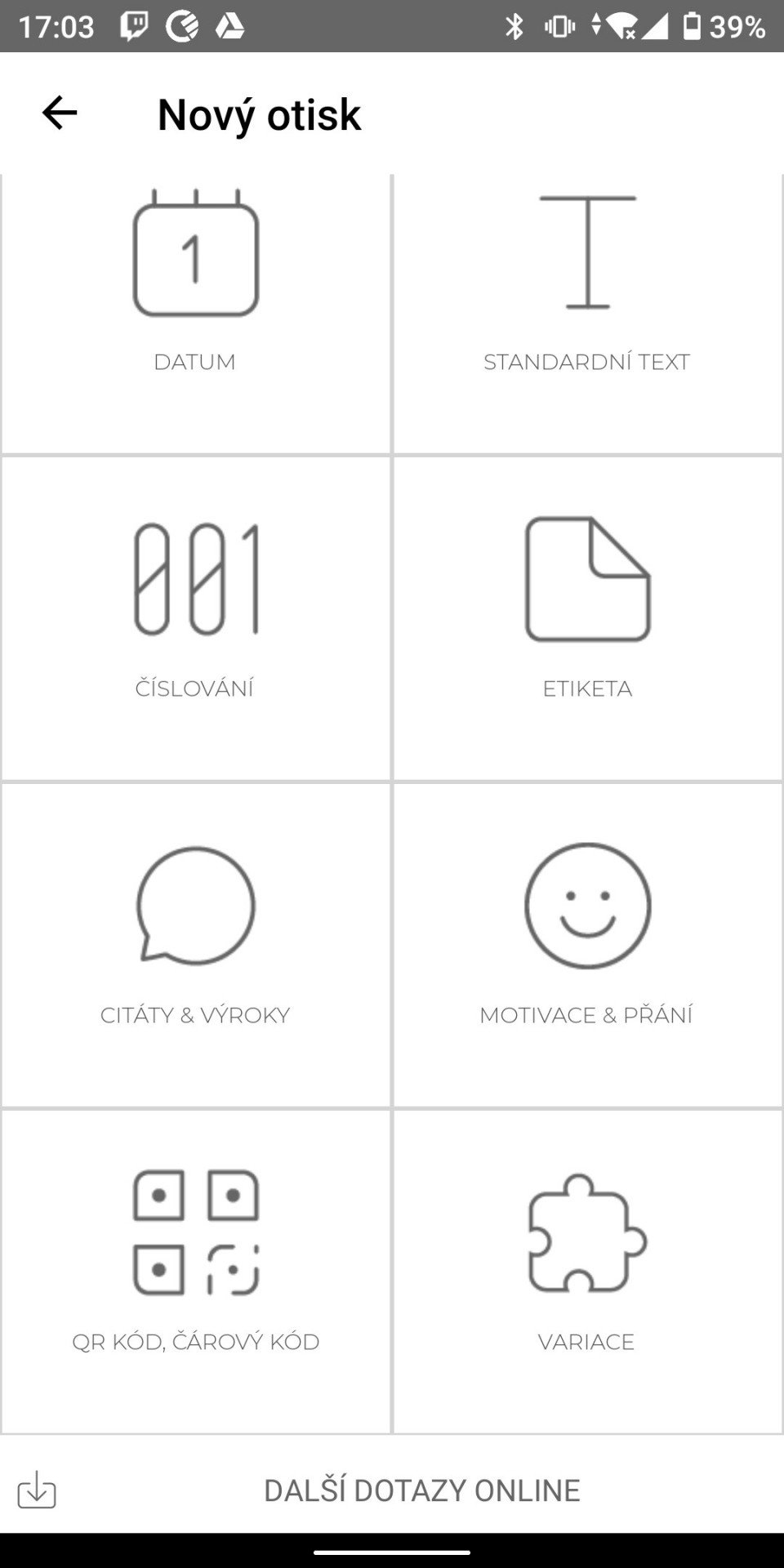Image resolution: width=784 pixels, height=1568 pixels.
Task: Go back using the arrow icon
Action: 60,113
